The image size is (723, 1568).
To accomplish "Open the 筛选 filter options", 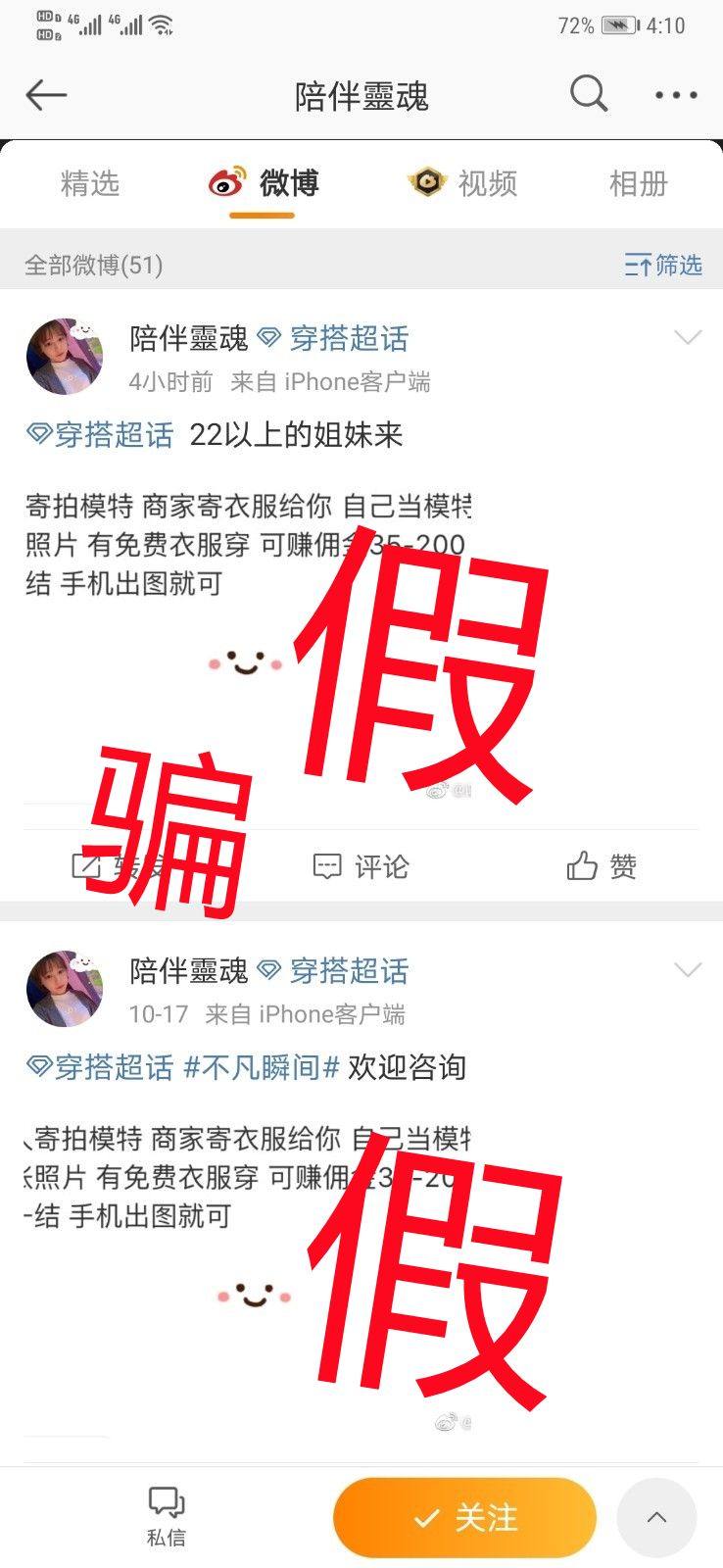I will (664, 265).
